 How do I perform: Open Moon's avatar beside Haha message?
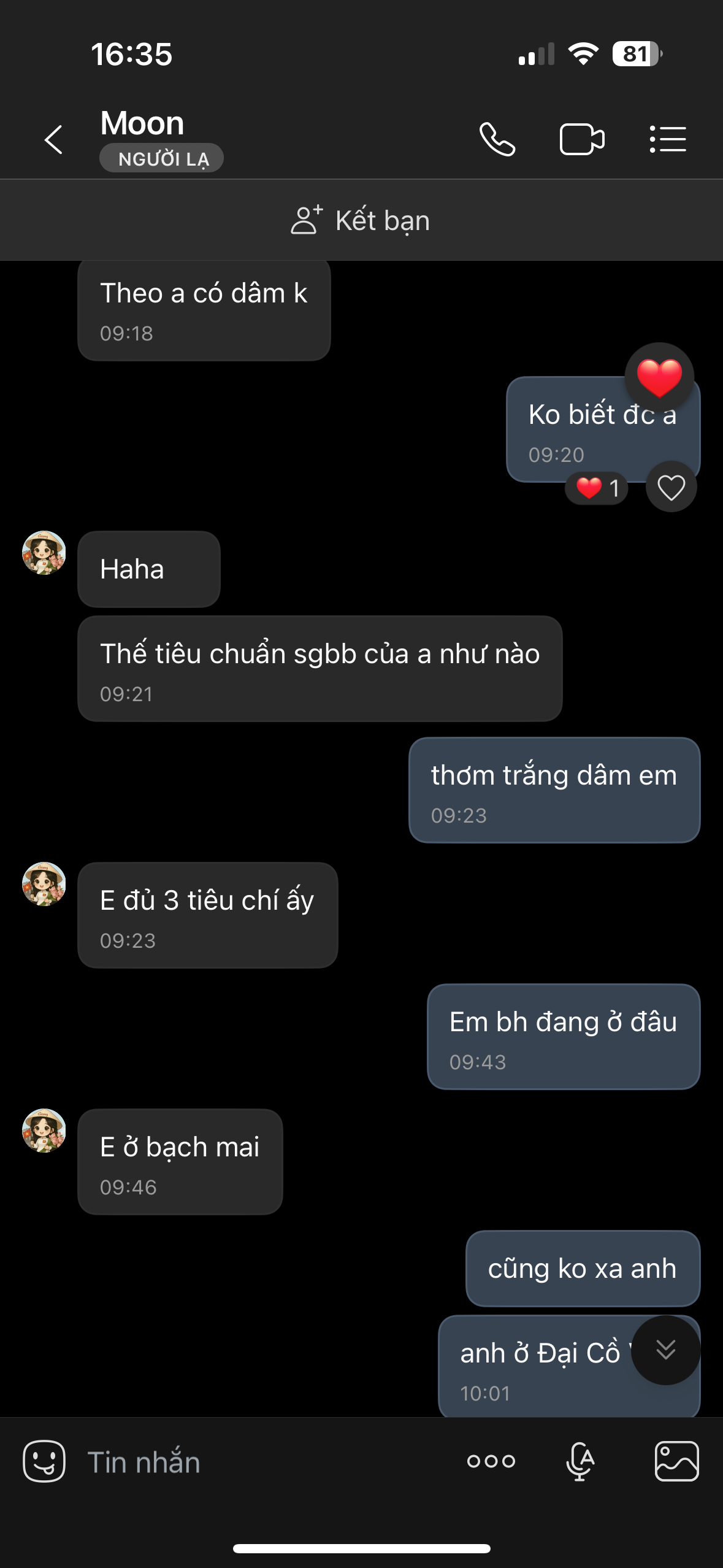point(44,553)
